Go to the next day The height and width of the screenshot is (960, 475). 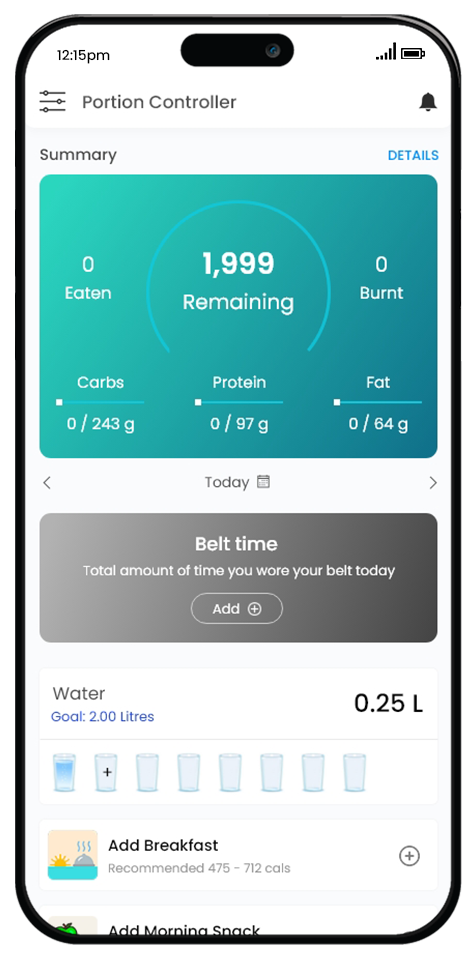tap(433, 482)
